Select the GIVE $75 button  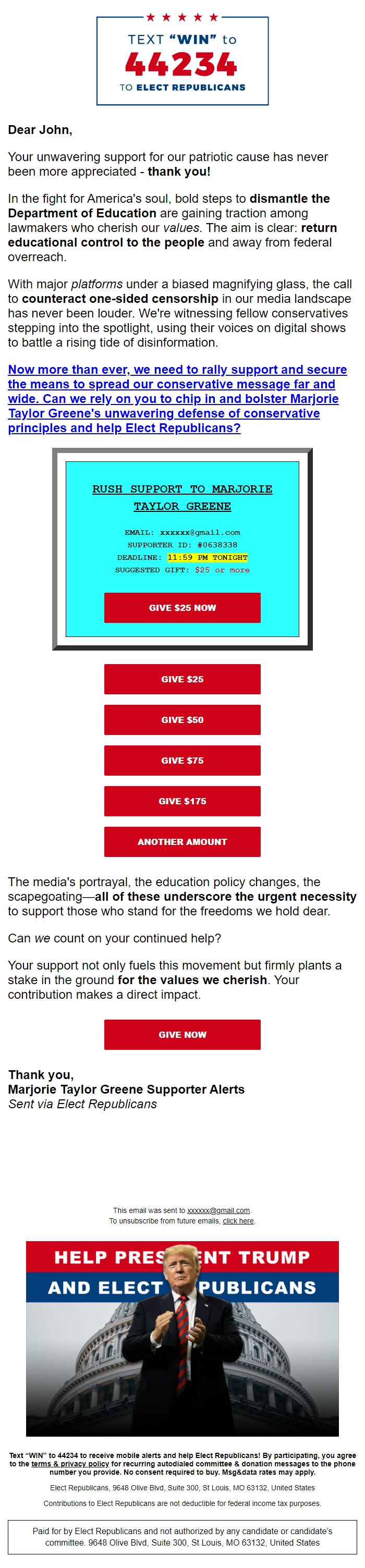coord(182,760)
